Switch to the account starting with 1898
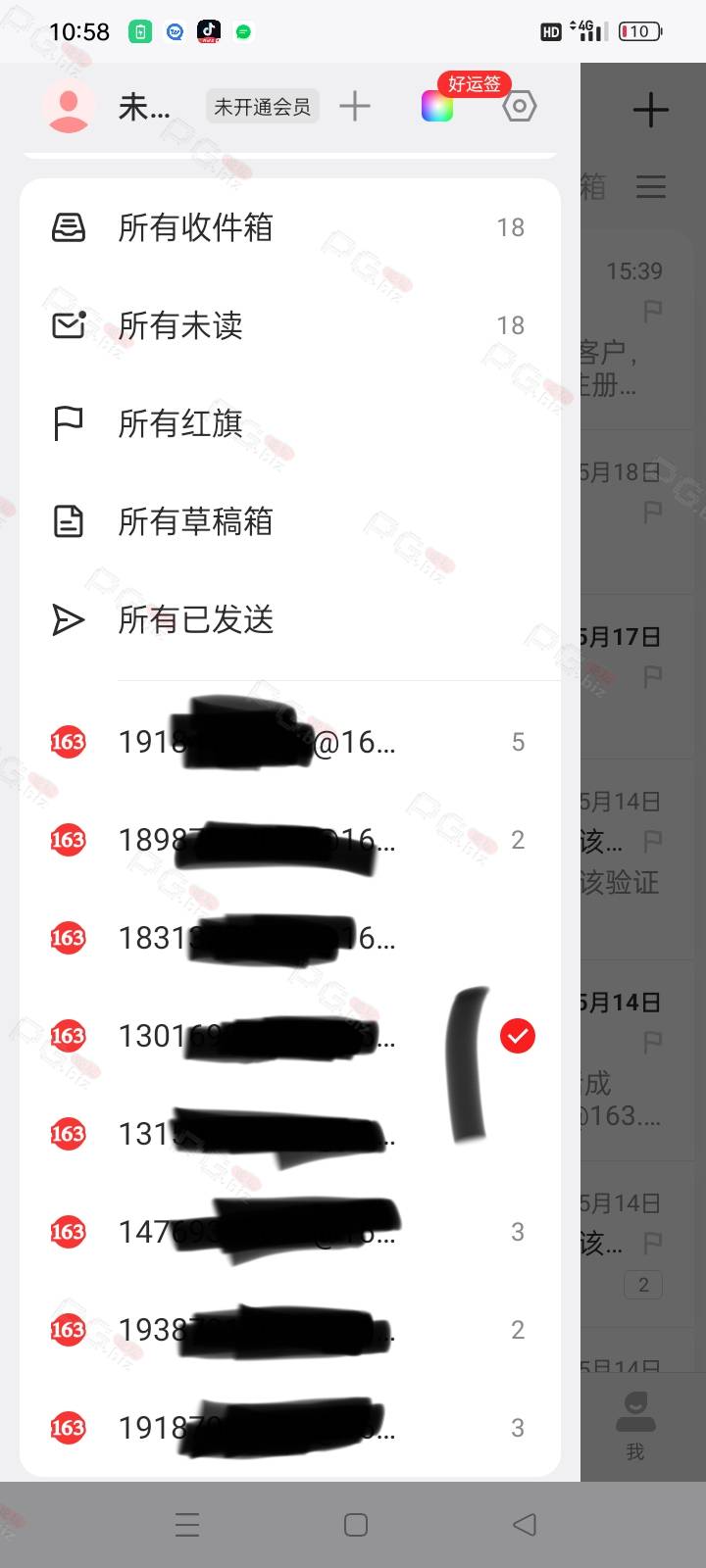 pos(290,840)
